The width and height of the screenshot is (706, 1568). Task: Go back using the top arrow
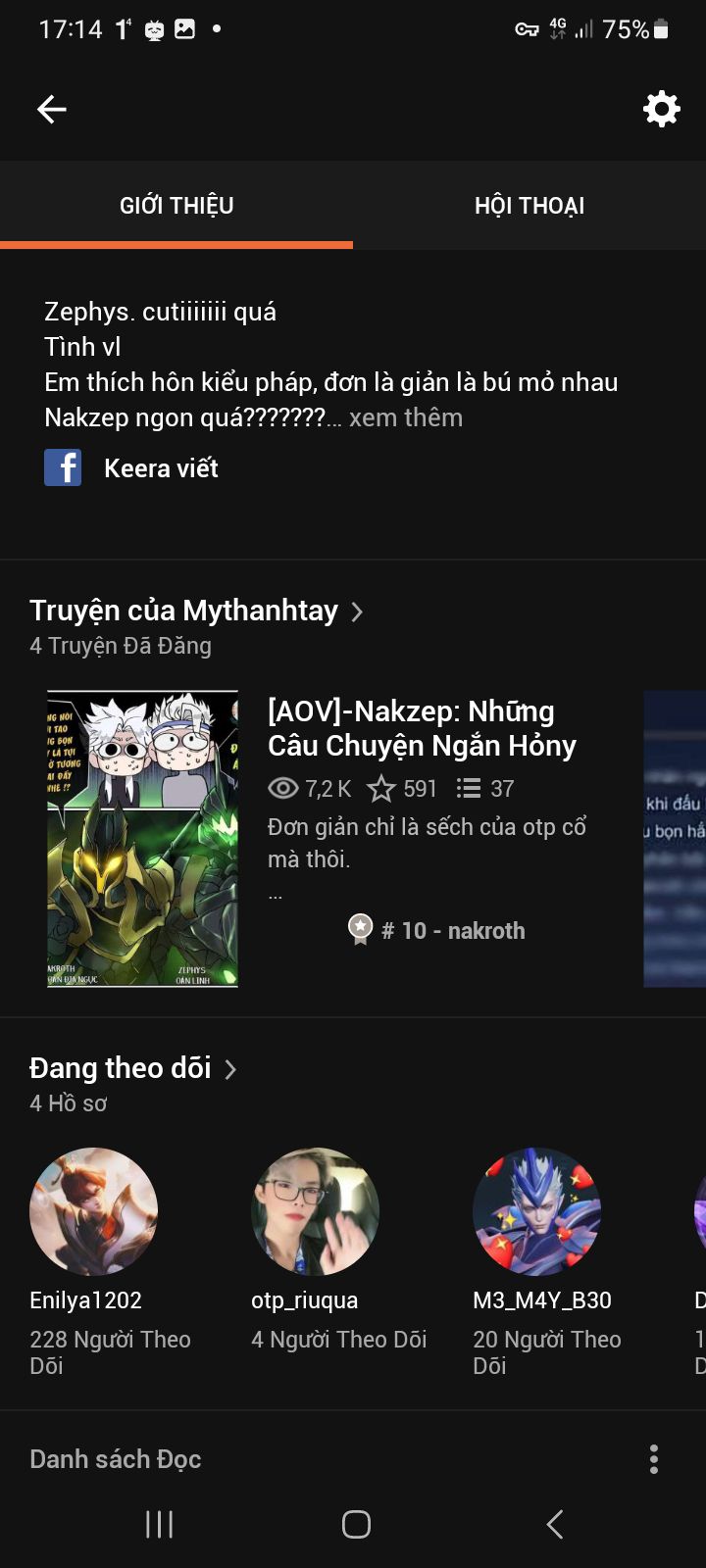(52, 109)
